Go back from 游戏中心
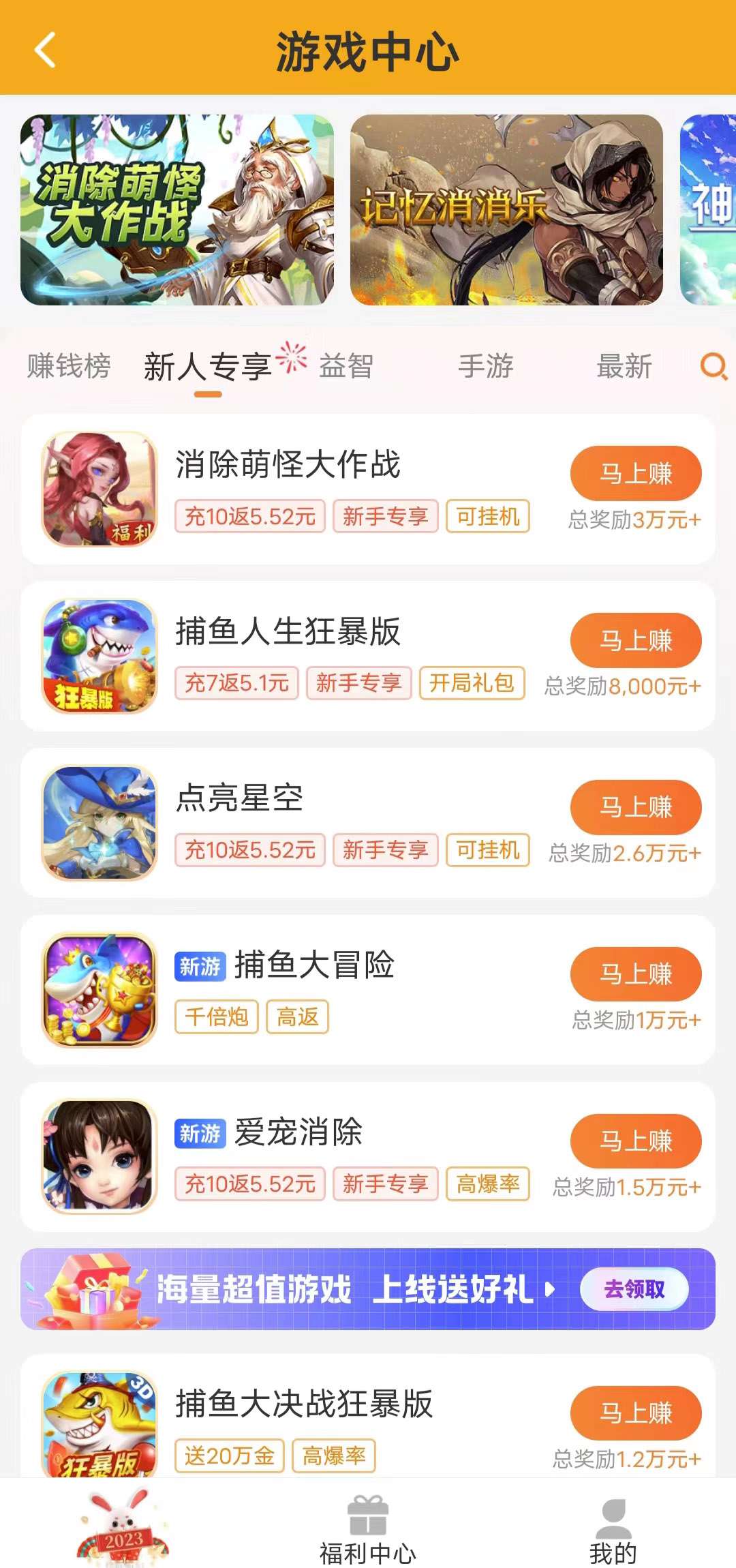 45,50
